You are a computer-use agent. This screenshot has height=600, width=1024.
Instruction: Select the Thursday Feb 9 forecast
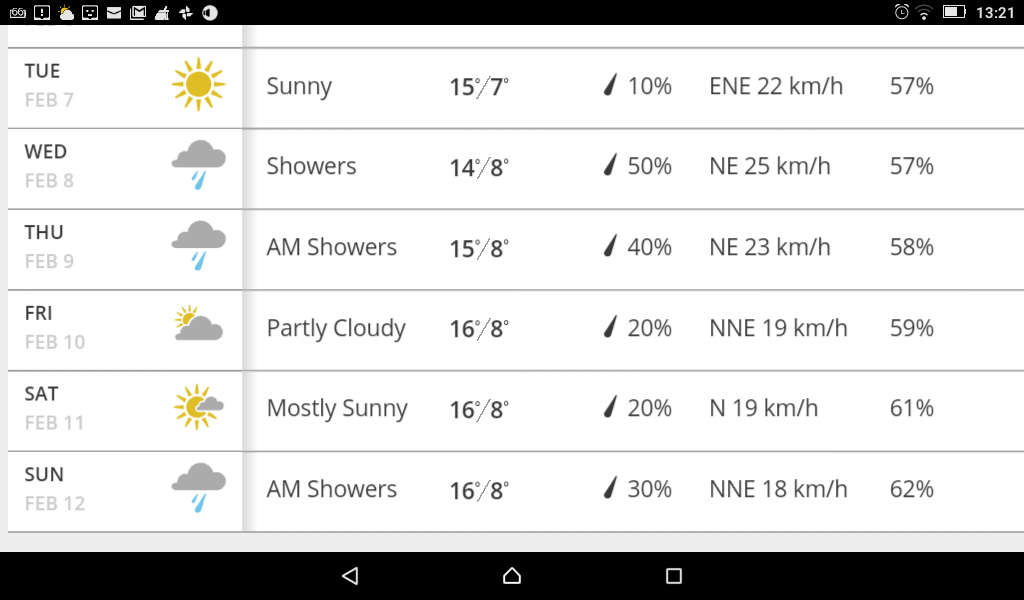[512, 248]
